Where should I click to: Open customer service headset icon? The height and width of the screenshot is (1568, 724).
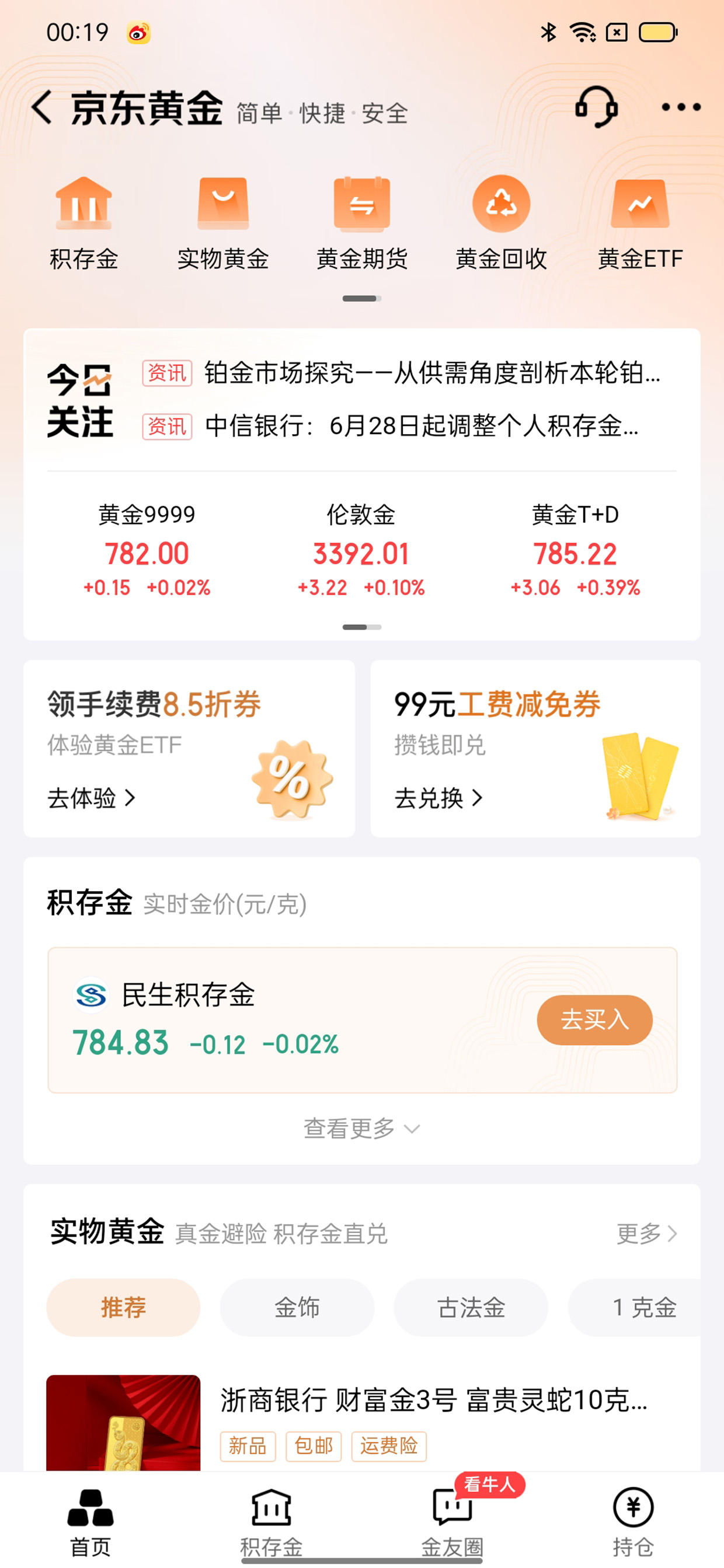(596, 107)
